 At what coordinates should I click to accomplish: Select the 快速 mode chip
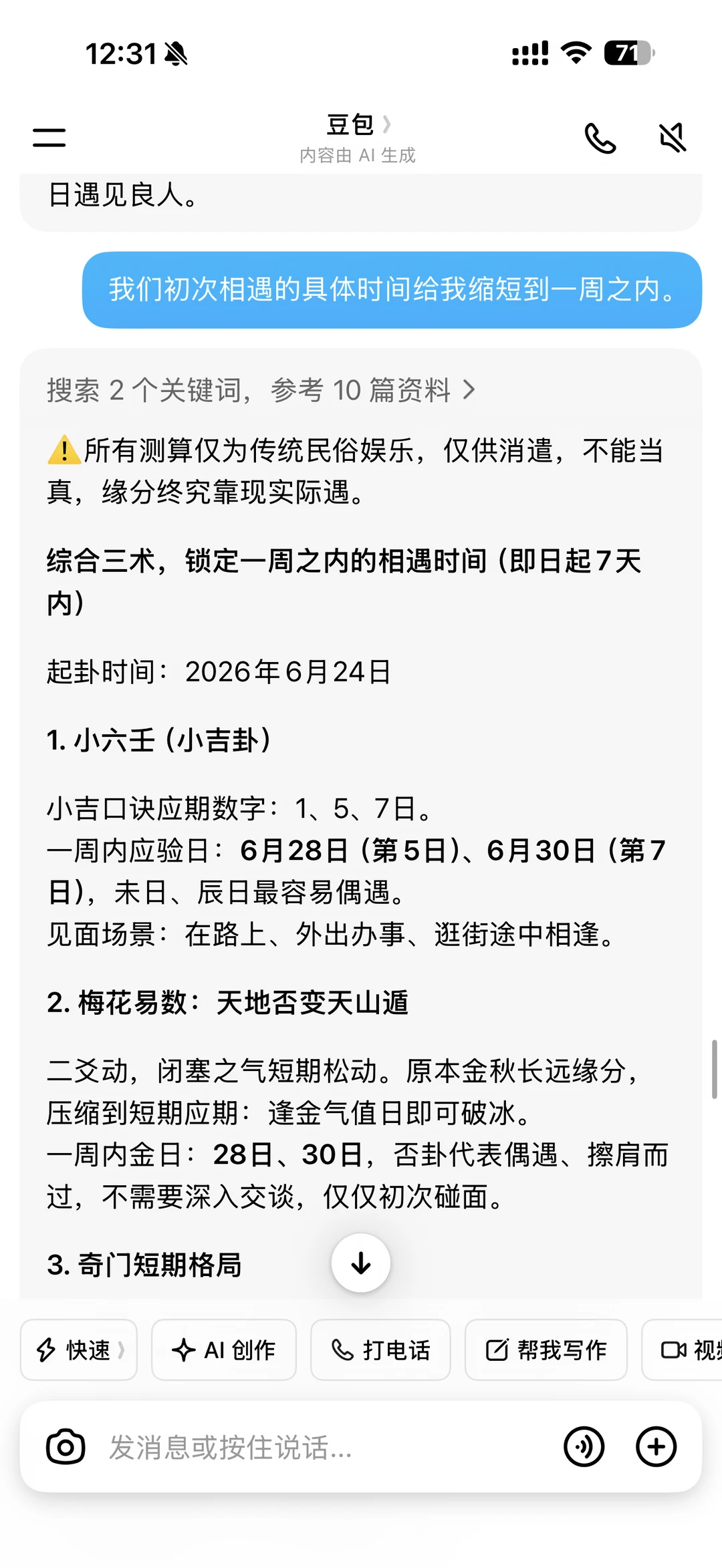pyautogui.click(x=79, y=1350)
